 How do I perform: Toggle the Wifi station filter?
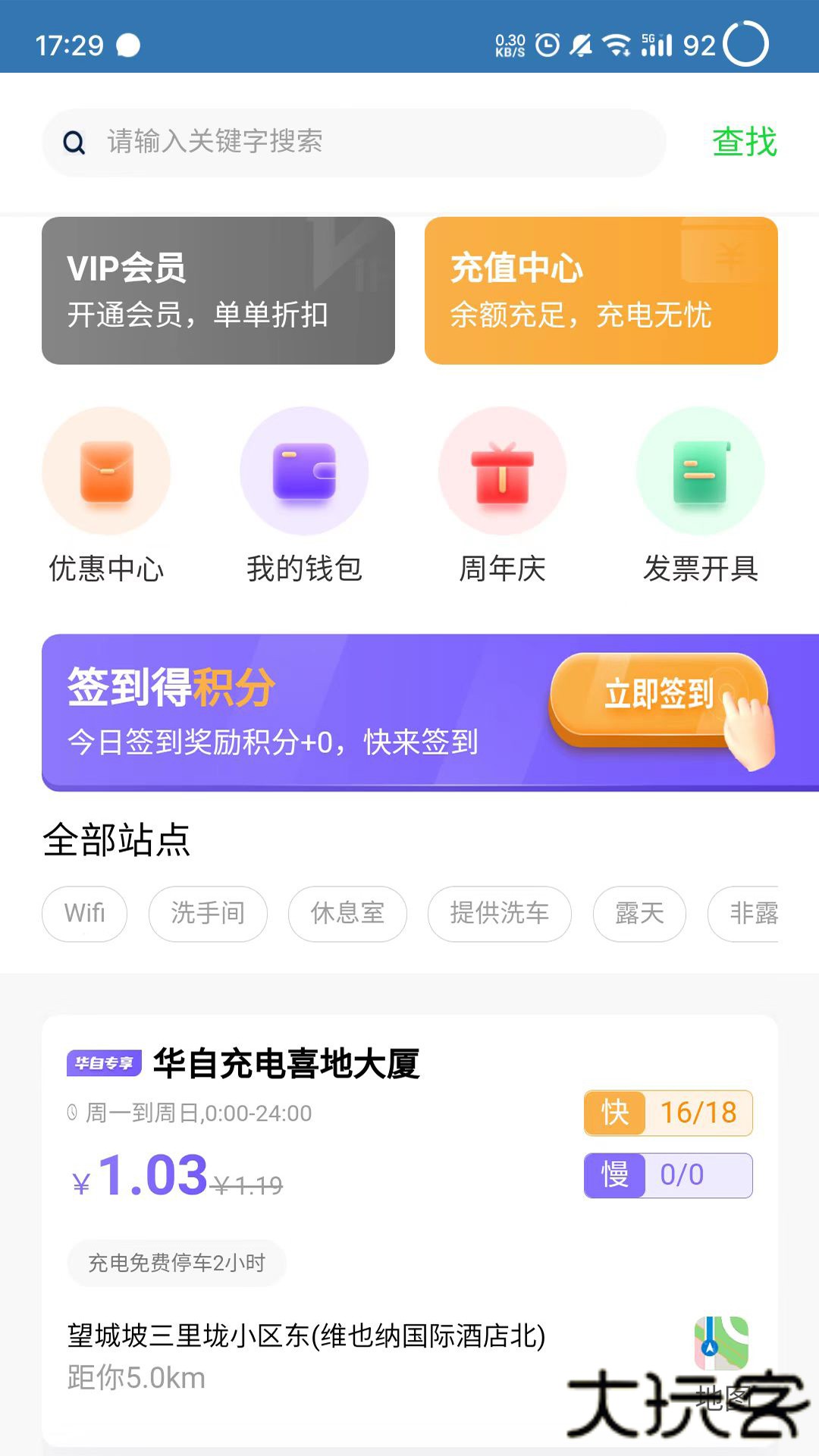[x=84, y=914]
